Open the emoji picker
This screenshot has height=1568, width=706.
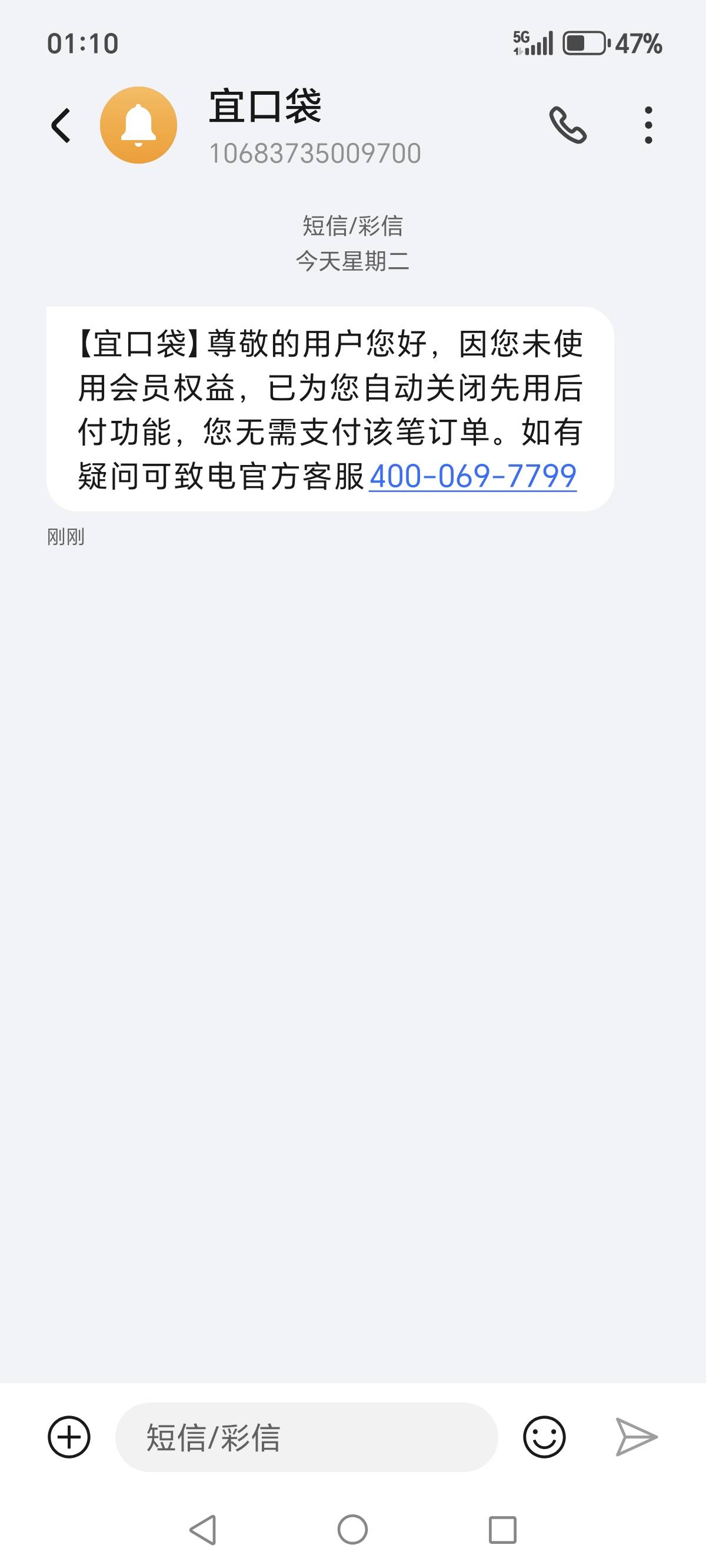pyautogui.click(x=544, y=1437)
